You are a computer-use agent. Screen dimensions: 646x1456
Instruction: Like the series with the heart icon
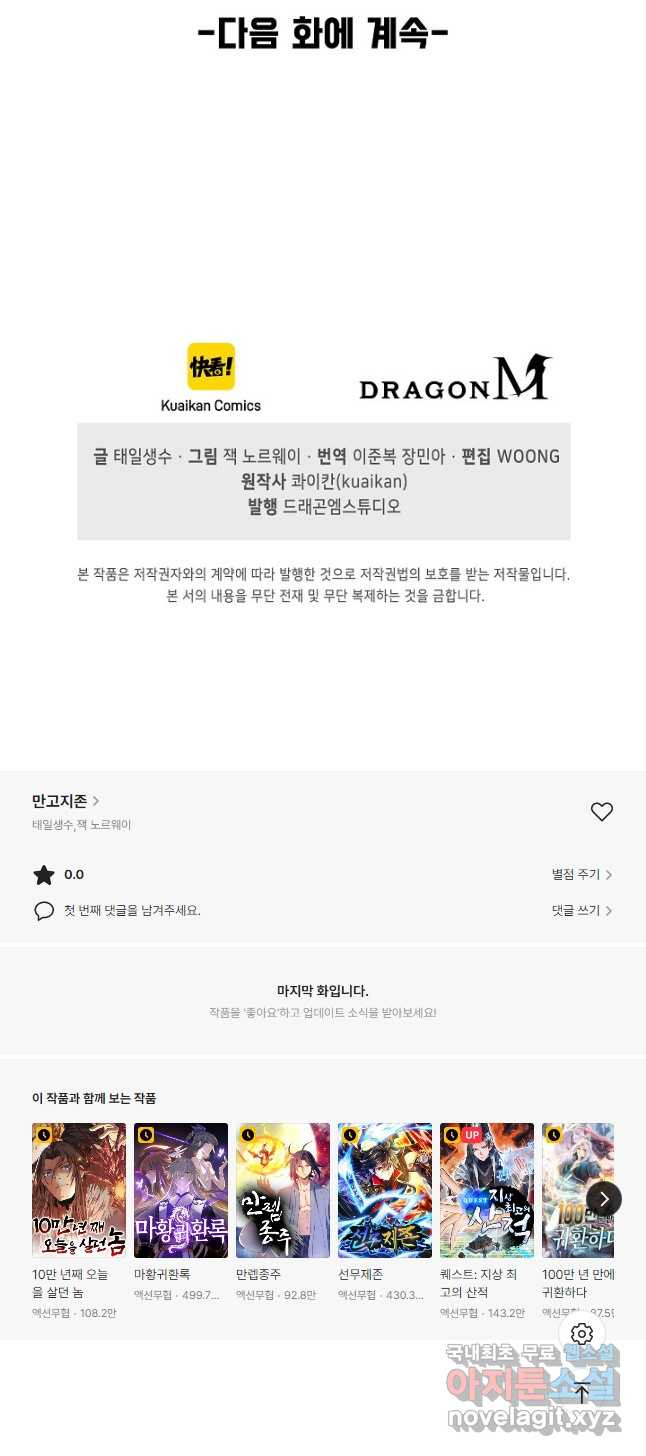601,812
